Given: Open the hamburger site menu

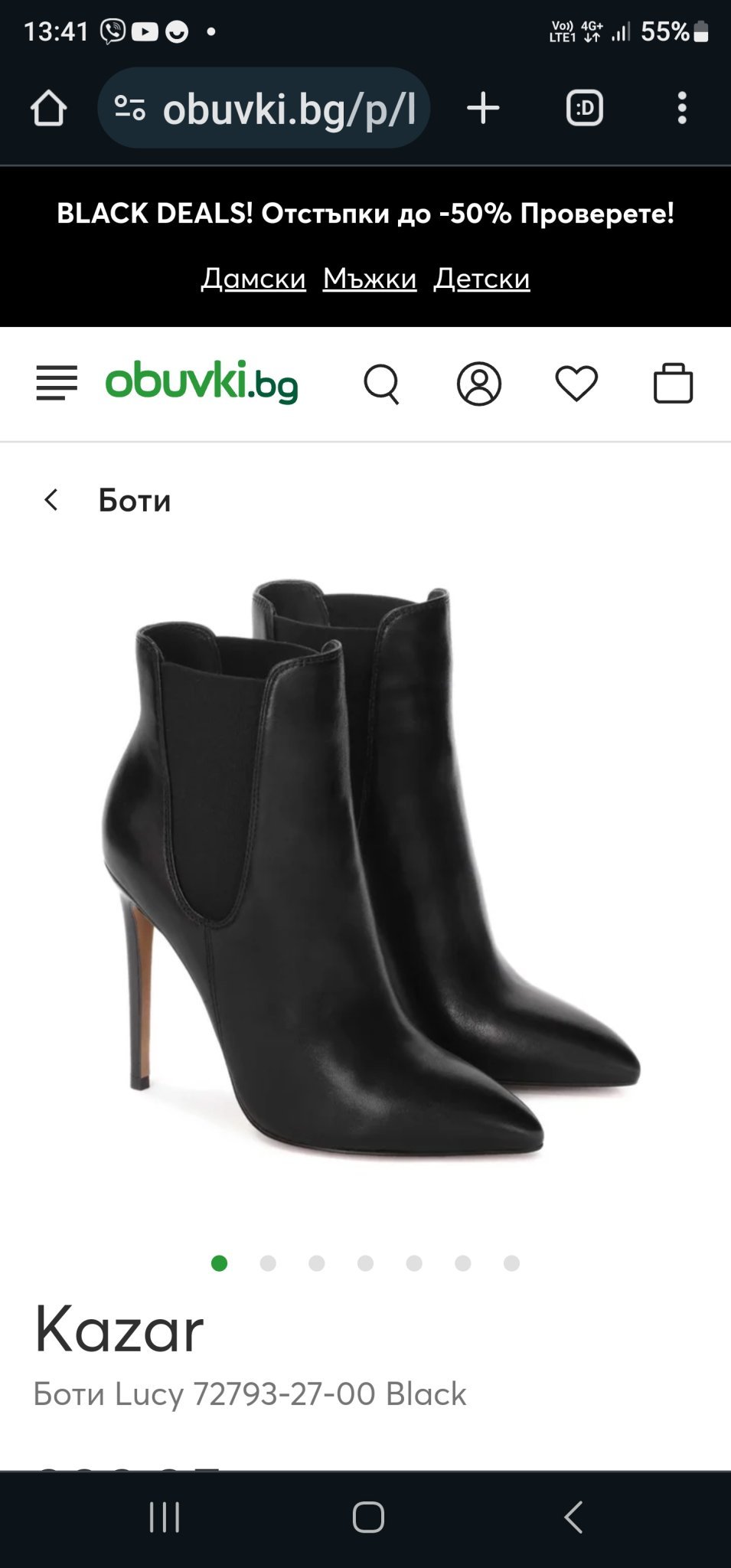Looking at the screenshot, I should pos(57,383).
